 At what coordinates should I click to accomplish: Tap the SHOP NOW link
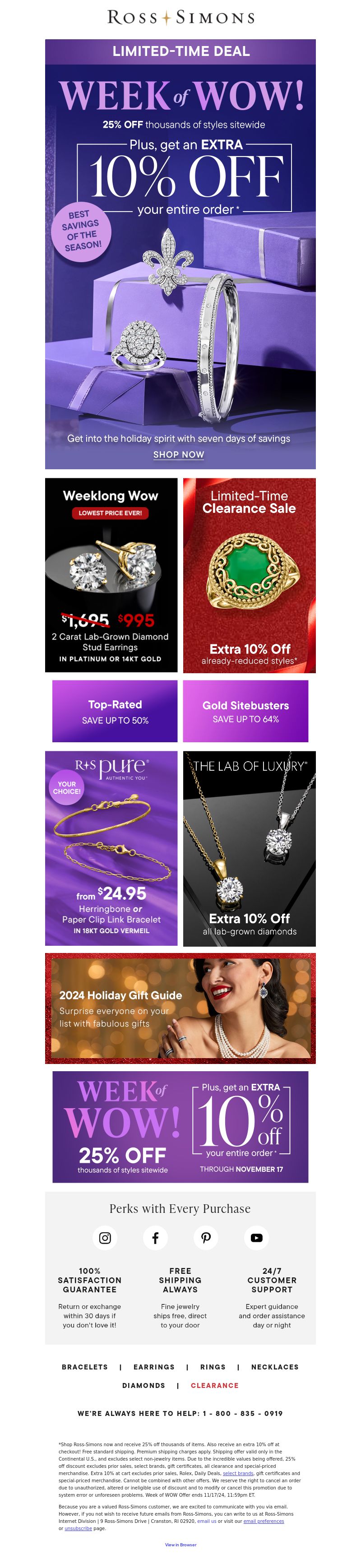(178, 454)
